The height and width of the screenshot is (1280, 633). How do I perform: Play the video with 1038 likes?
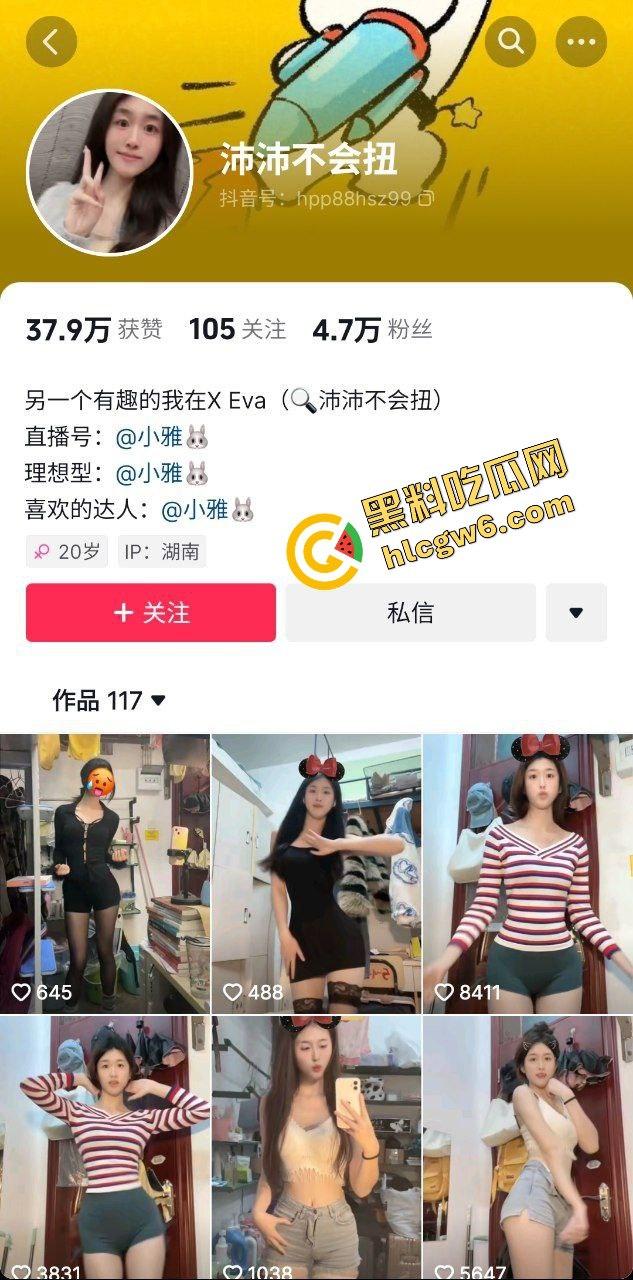316,1145
